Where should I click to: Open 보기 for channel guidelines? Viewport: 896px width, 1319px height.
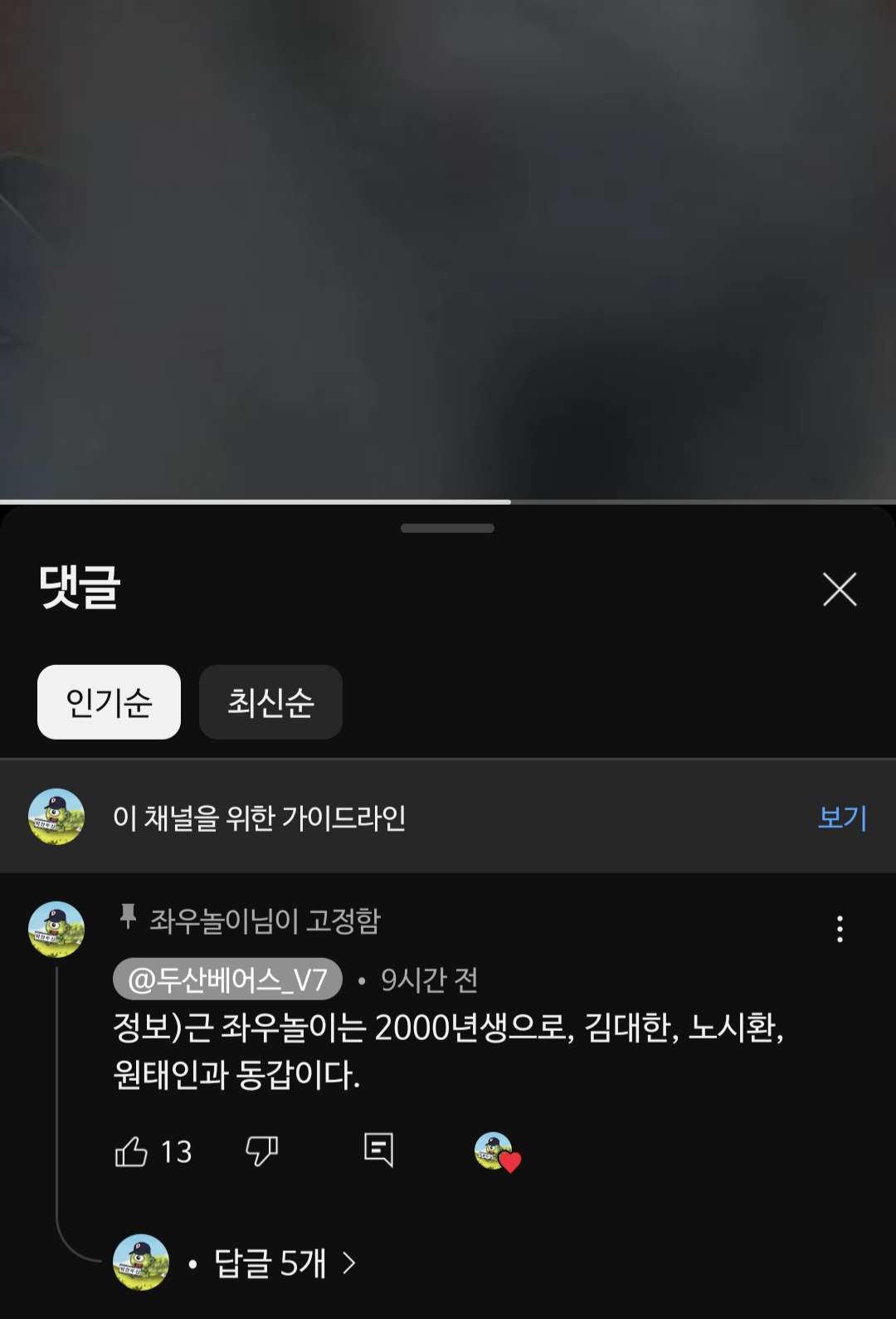(841, 818)
